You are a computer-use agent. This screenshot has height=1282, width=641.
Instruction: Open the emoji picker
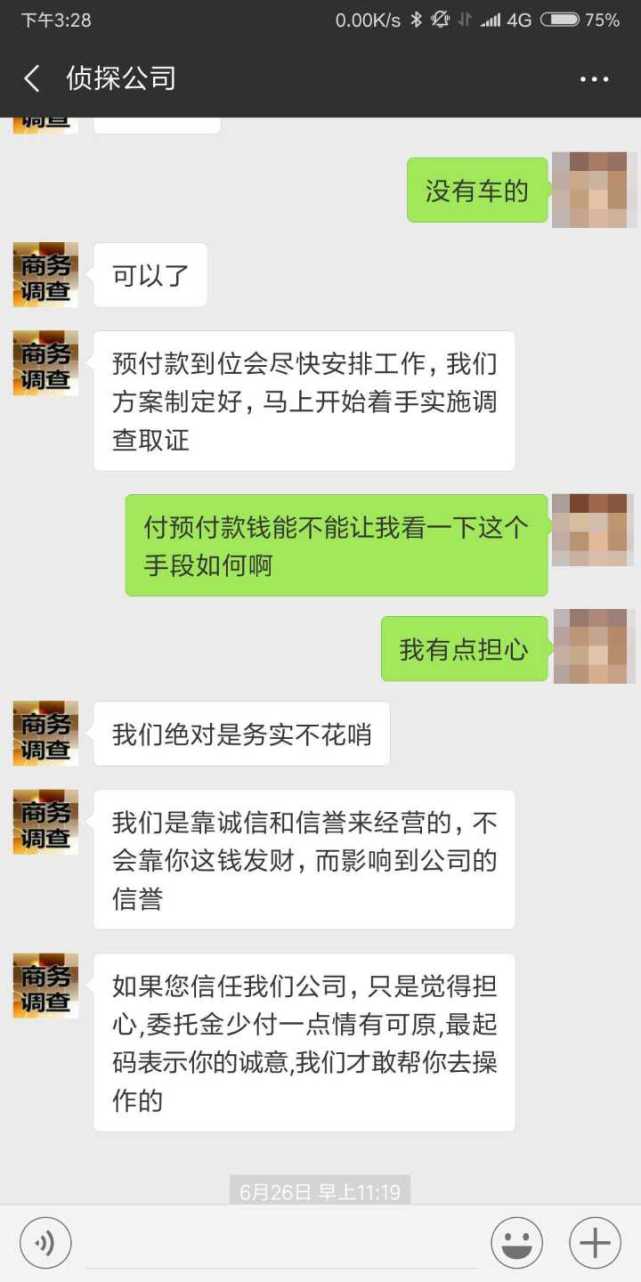pyautogui.click(x=516, y=1243)
